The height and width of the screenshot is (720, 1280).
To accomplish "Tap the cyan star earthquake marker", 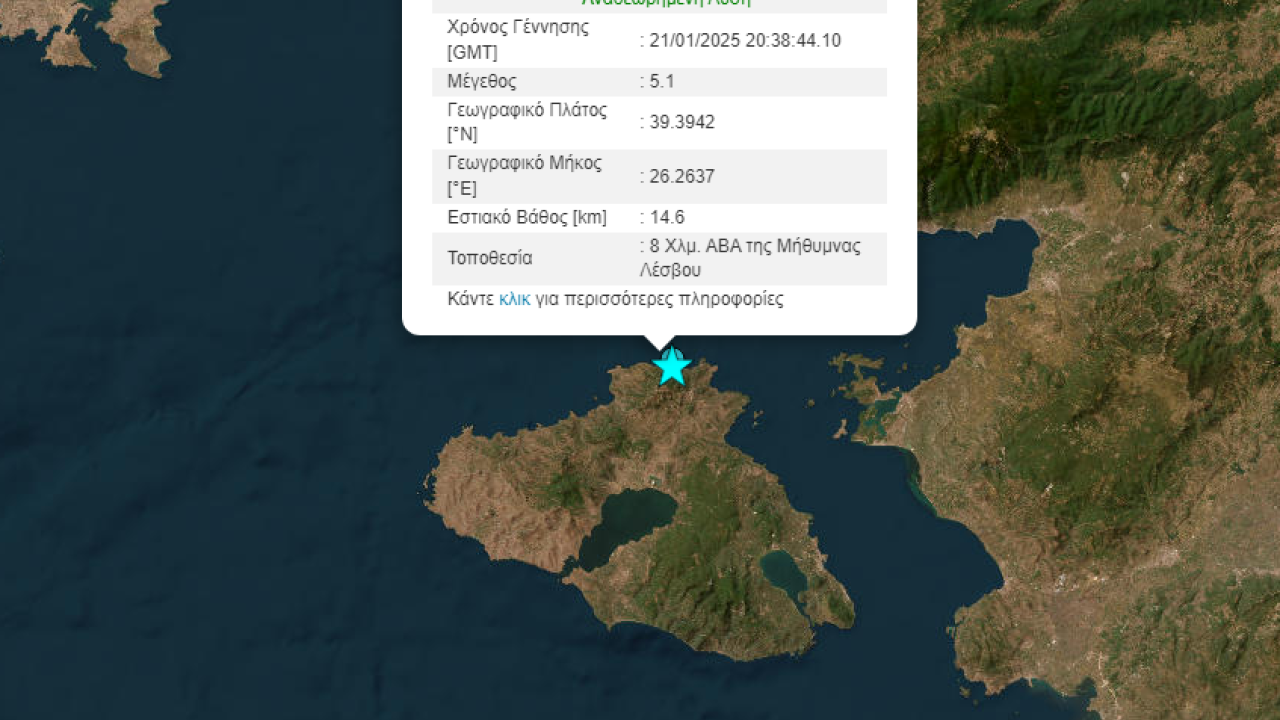I will [672, 367].
